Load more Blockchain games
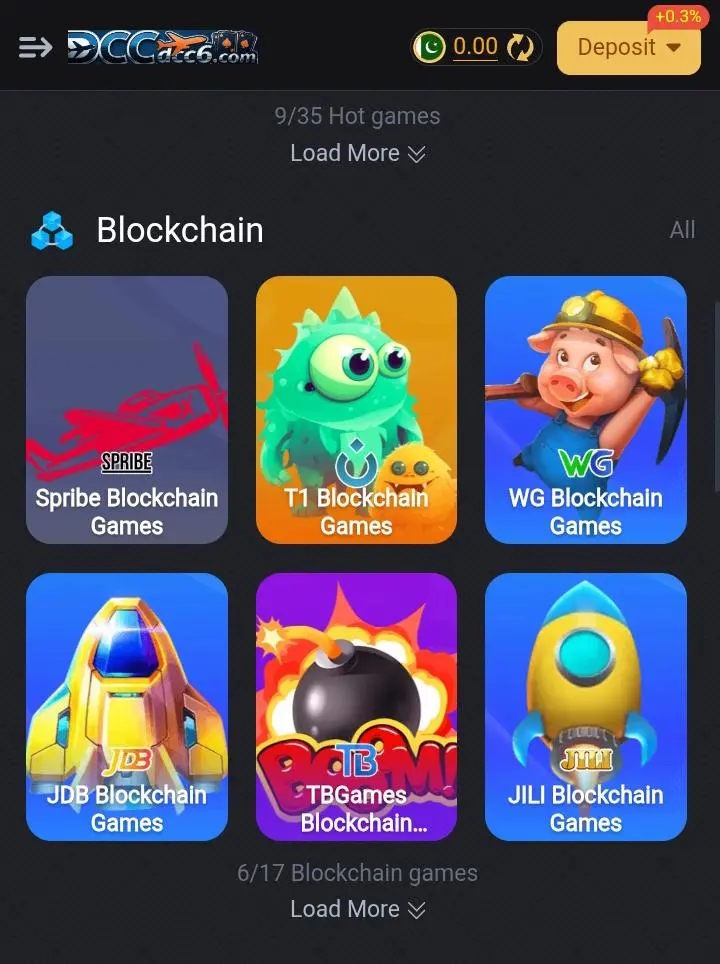The height and width of the screenshot is (964, 720). pyautogui.click(x=357, y=909)
